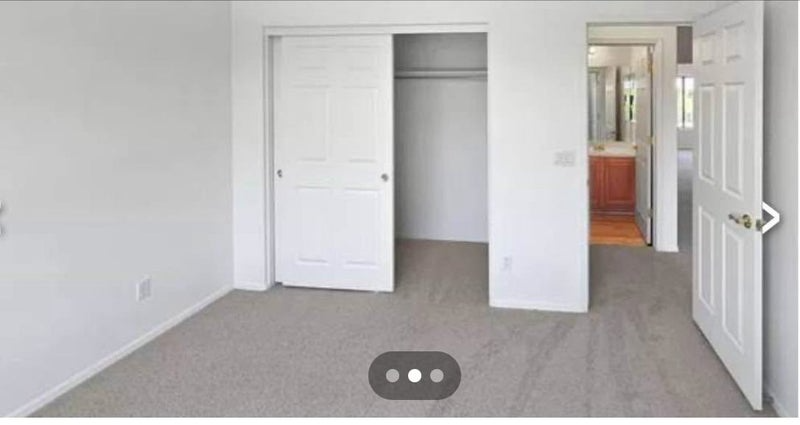Tap the photo page indicator dots
800x425 pixels.
click(414, 376)
